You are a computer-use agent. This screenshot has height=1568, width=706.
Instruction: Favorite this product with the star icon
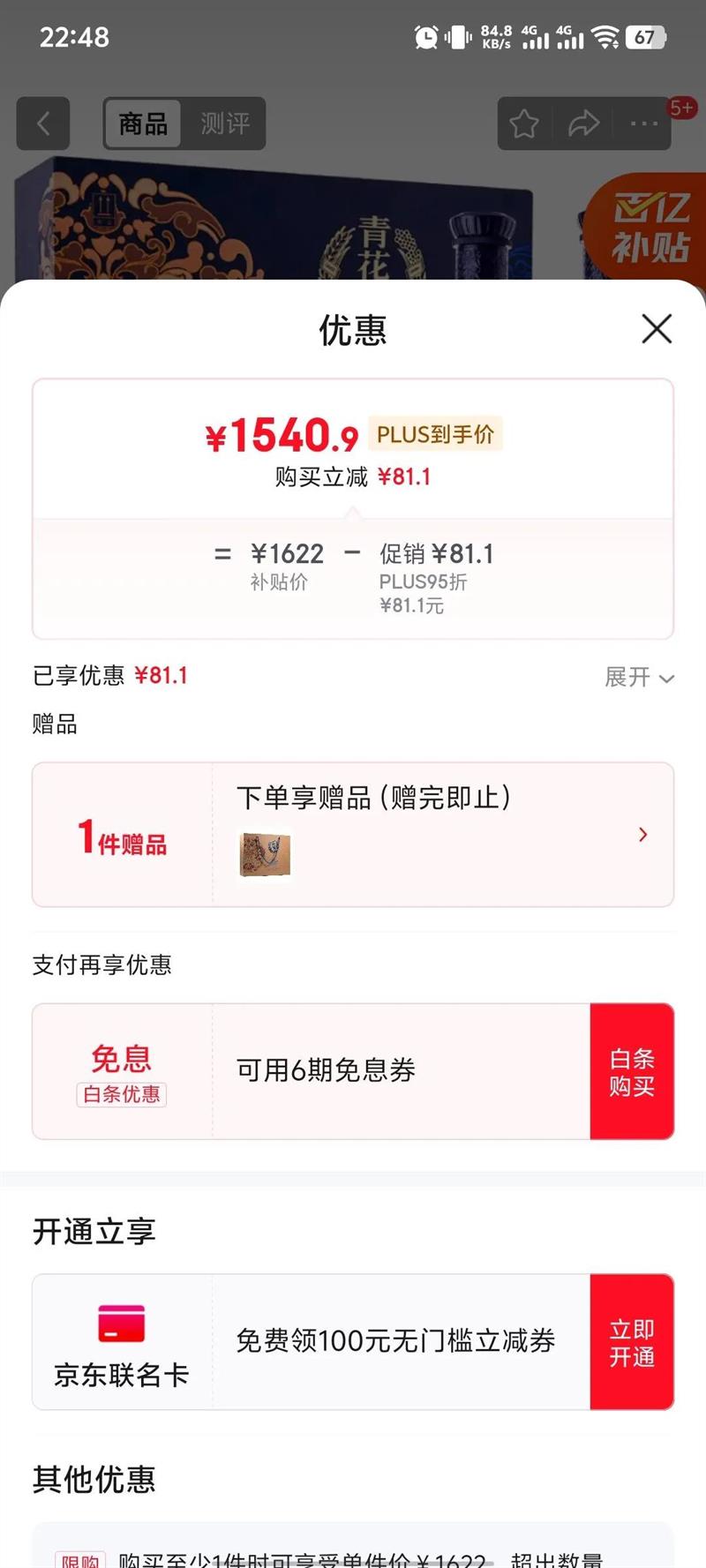[524, 124]
